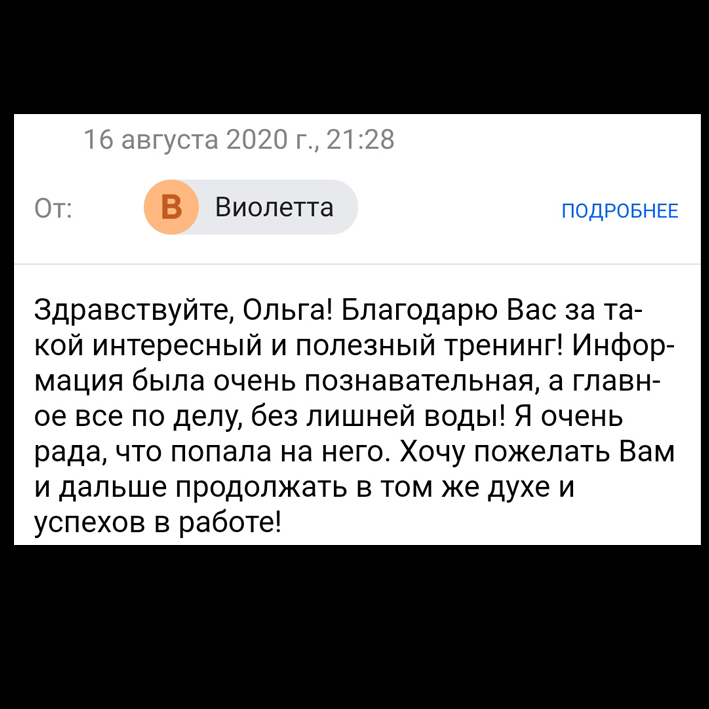Tap the sender chip Виолетта

tap(251, 207)
